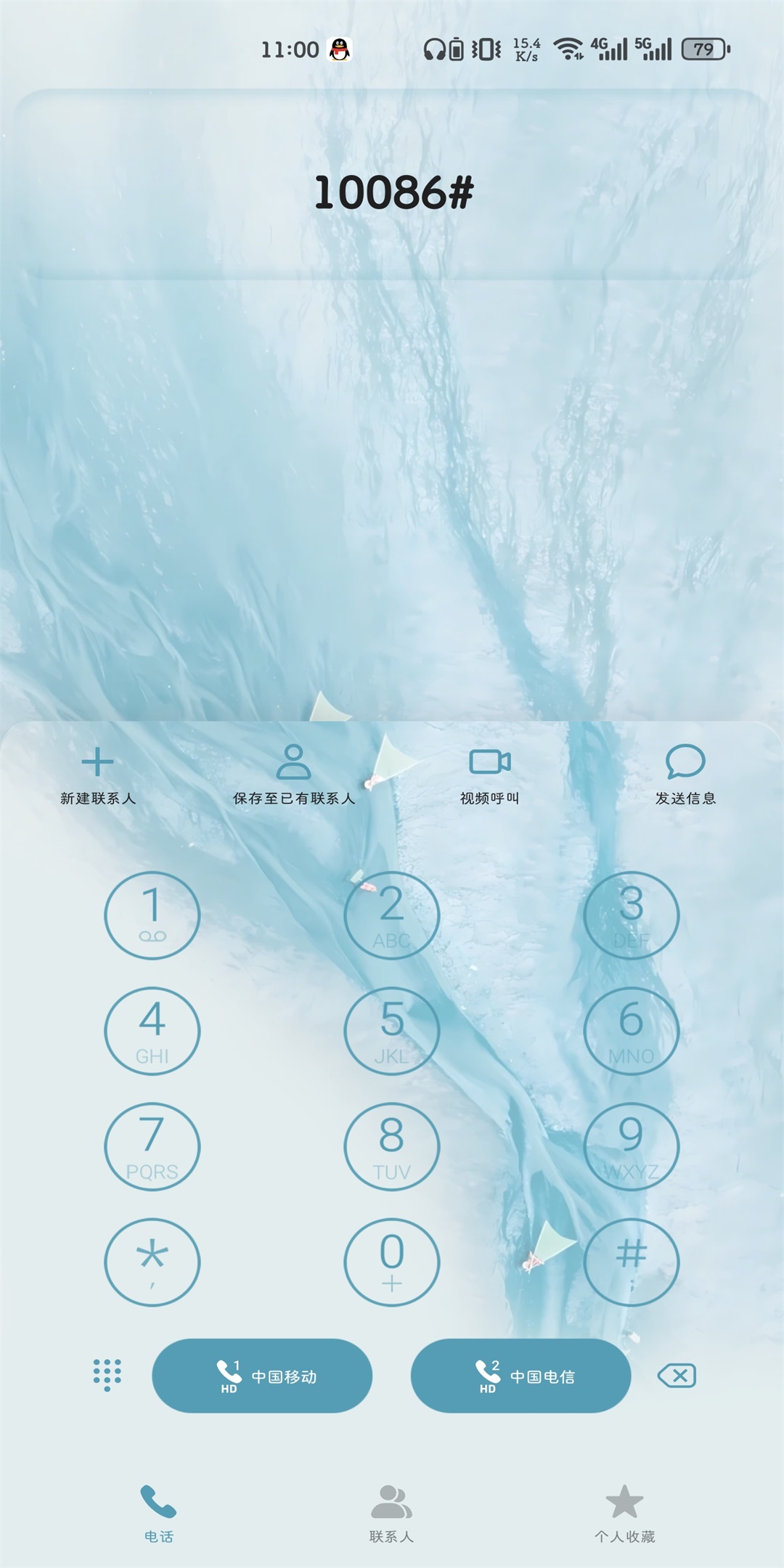784x1568 pixels.
Task: Call using SIM 1 中国移动
Action: point(262,1376)
